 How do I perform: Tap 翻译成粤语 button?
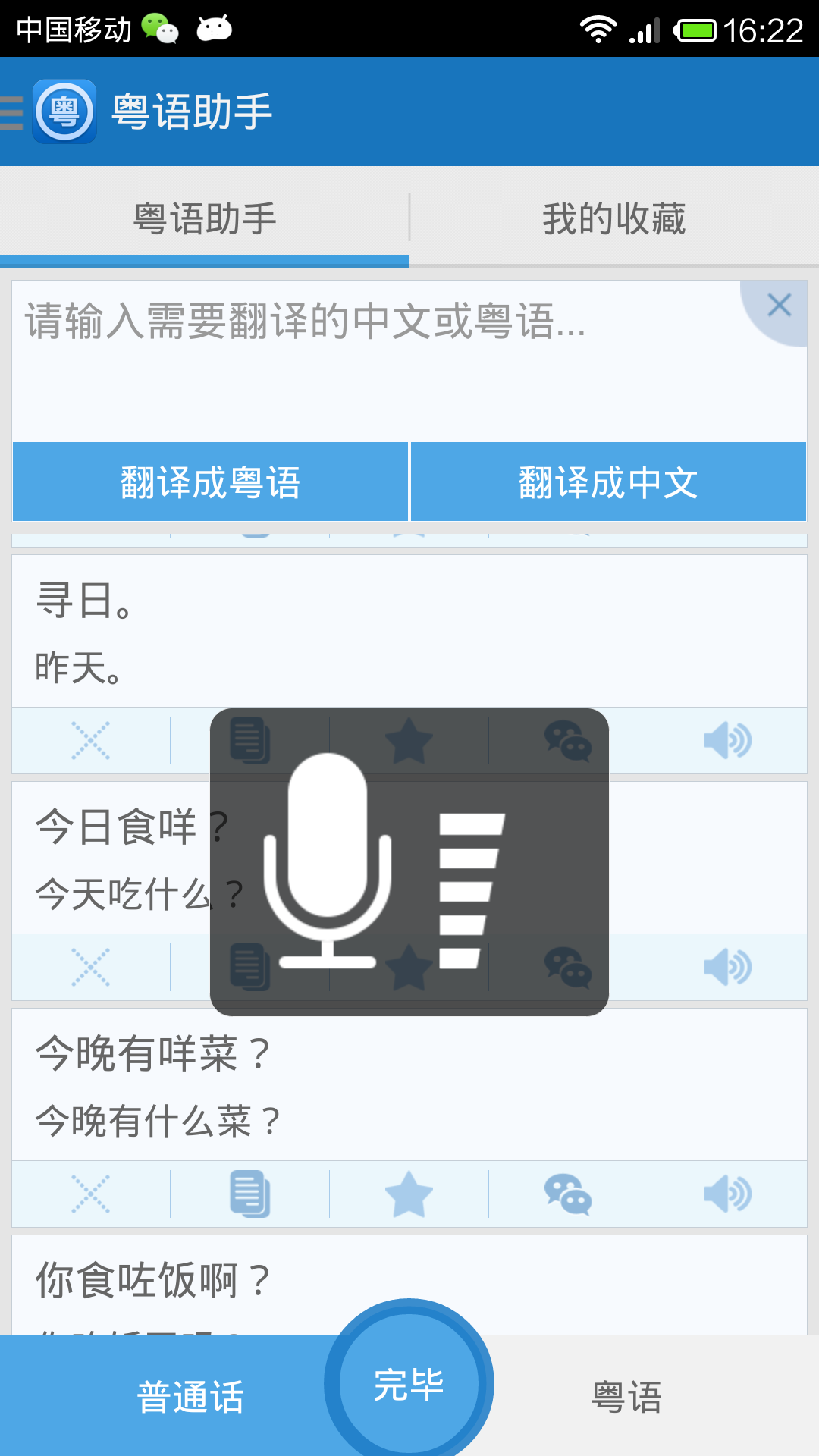click(211, 482)
